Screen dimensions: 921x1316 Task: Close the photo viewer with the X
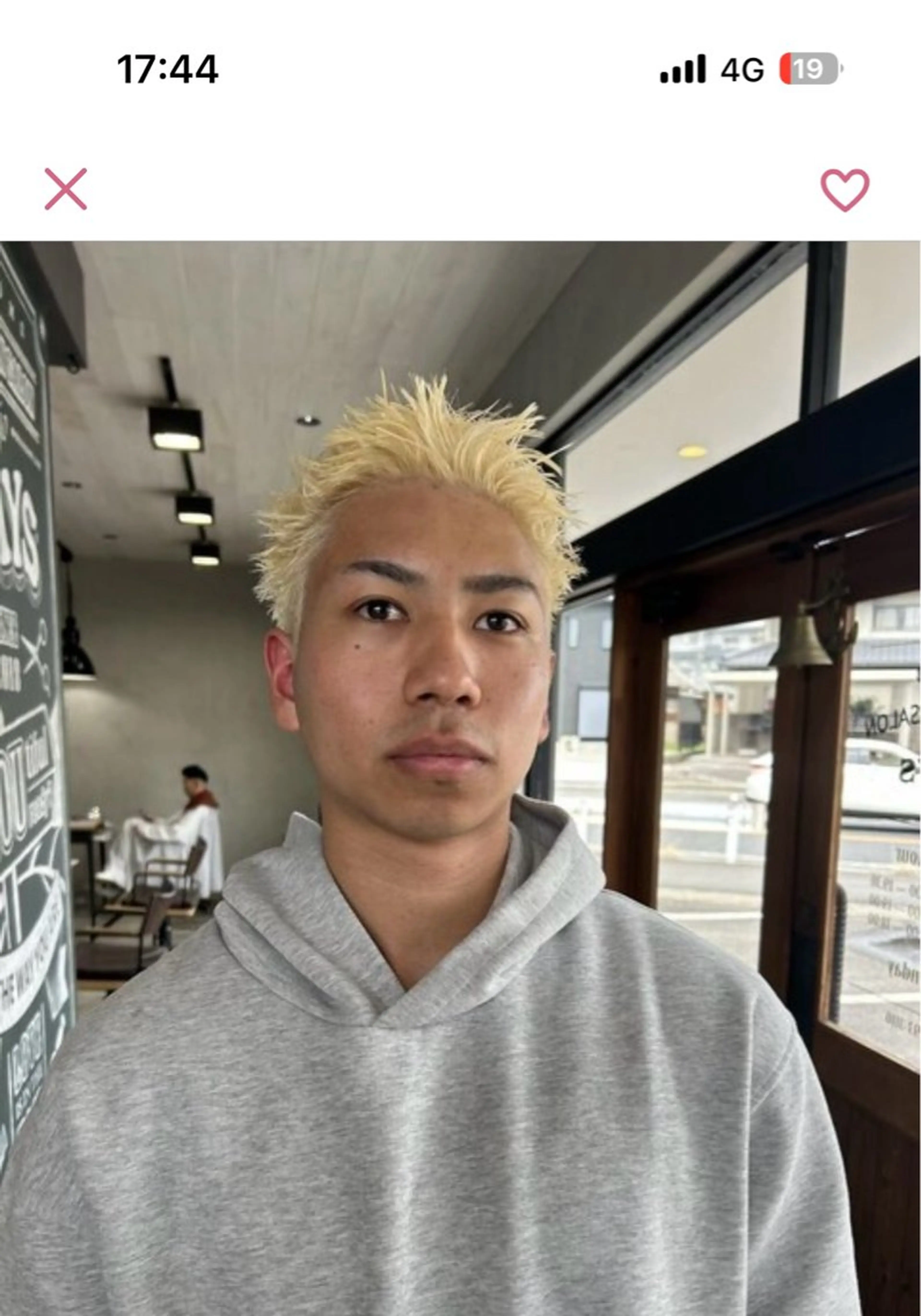(x=66, y=189)
